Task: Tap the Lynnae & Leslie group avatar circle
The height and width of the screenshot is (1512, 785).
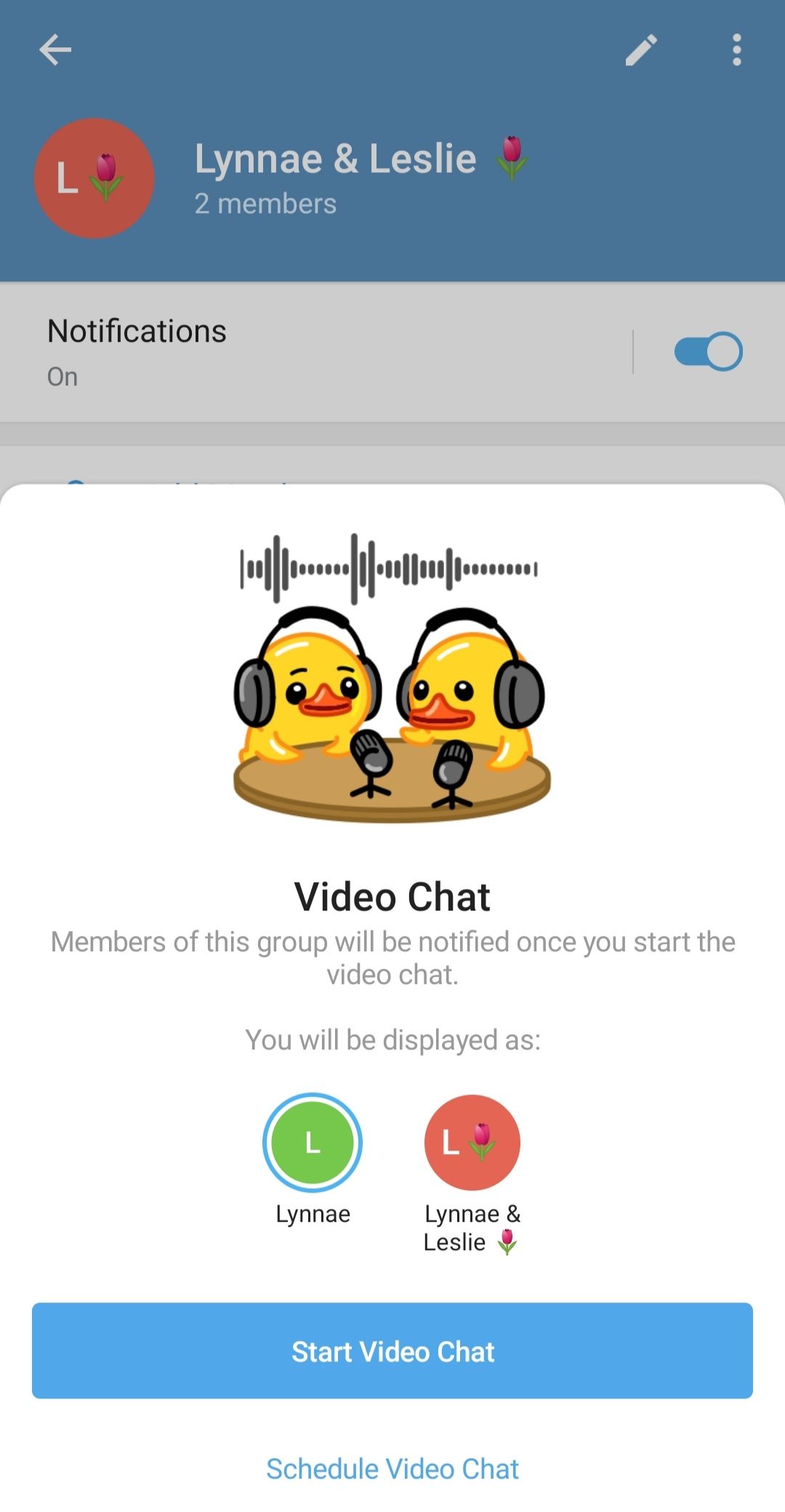Action: [471, 1142]
